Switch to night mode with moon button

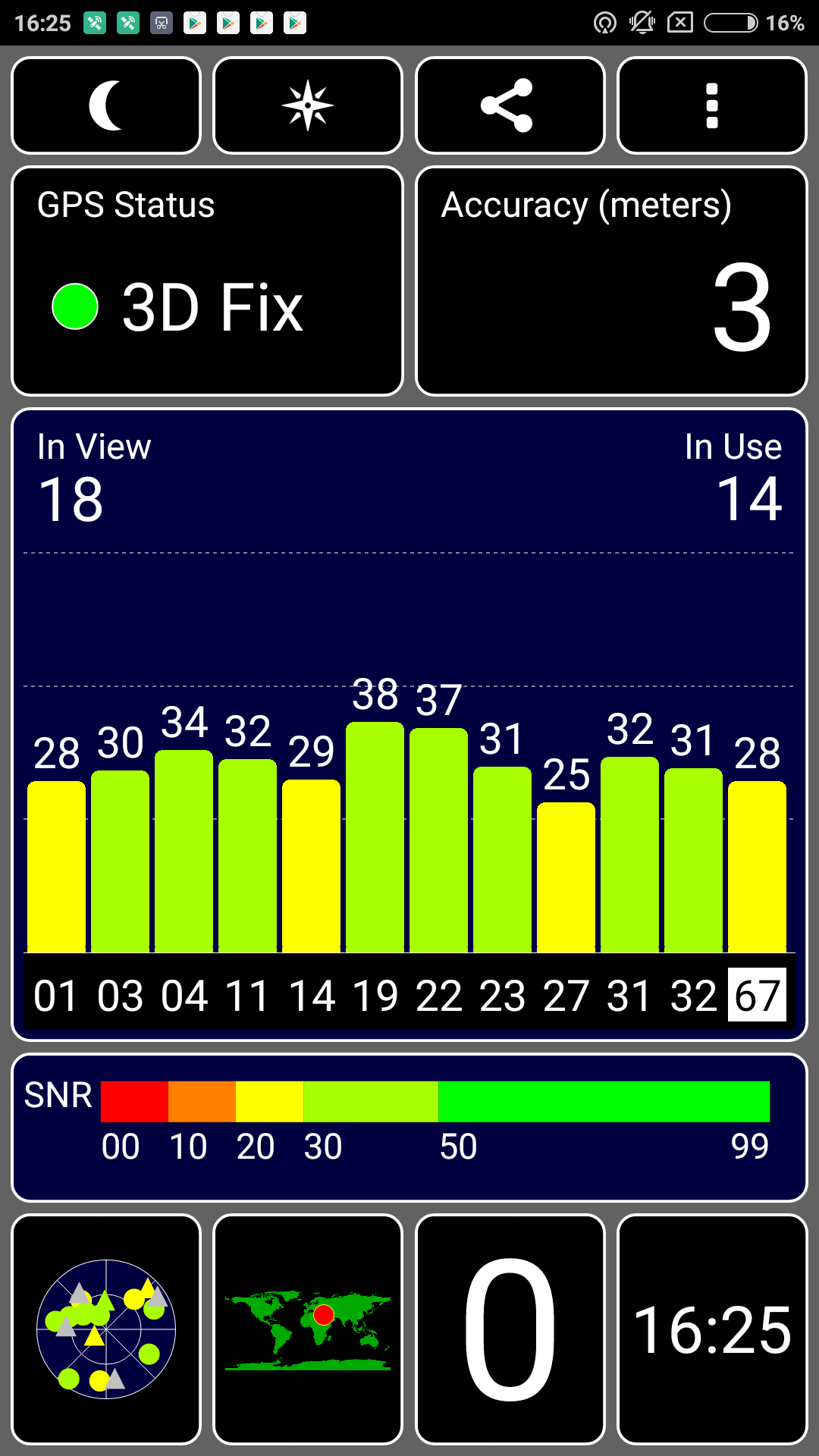[106, 105]
